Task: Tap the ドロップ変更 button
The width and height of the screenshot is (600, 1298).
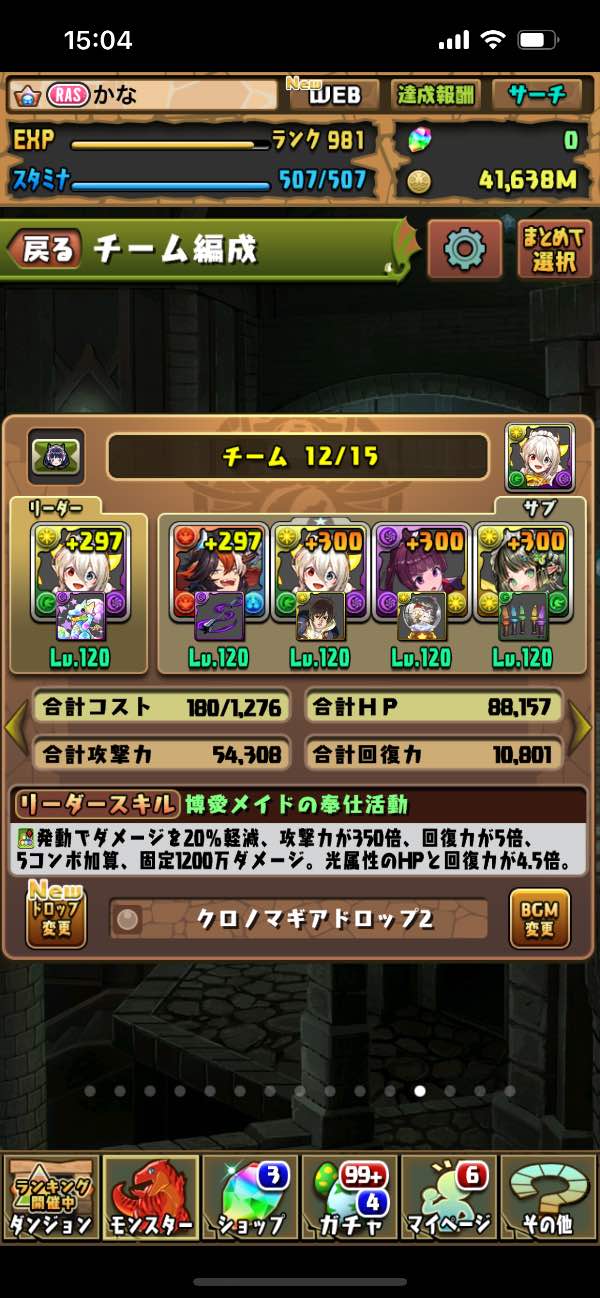Action: coord(56,918)
